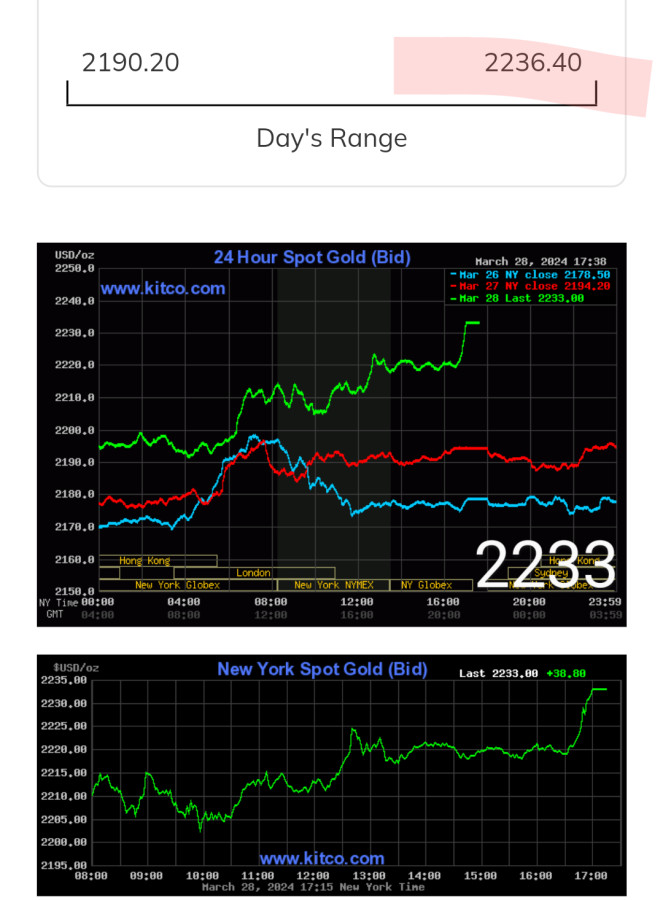The height and width of the screenshot is (900, 663).
Task: Open the New York Spot Gold chart
Action: click(331, 775)
